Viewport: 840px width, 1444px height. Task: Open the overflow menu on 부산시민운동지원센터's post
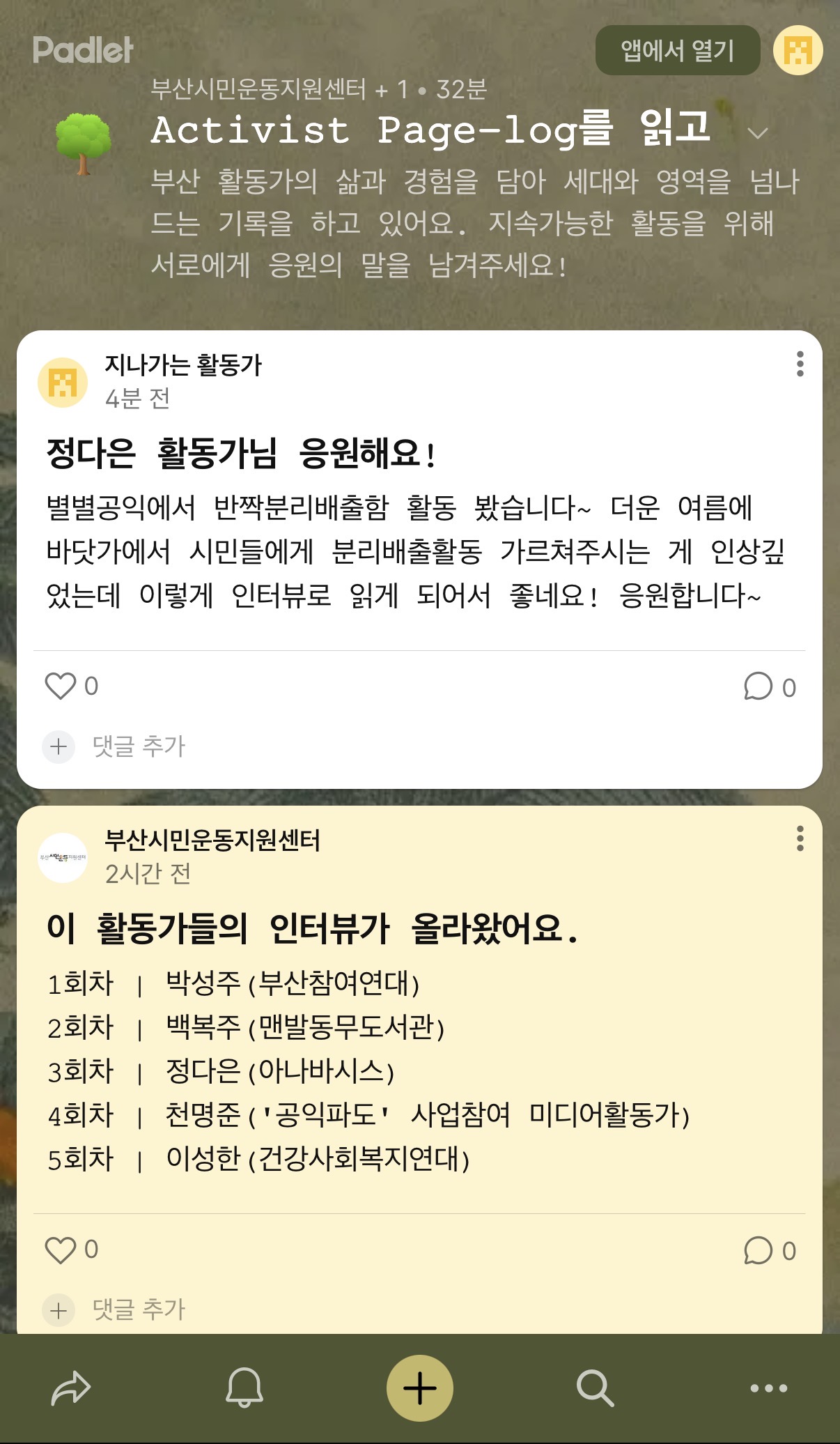(800, 838)
